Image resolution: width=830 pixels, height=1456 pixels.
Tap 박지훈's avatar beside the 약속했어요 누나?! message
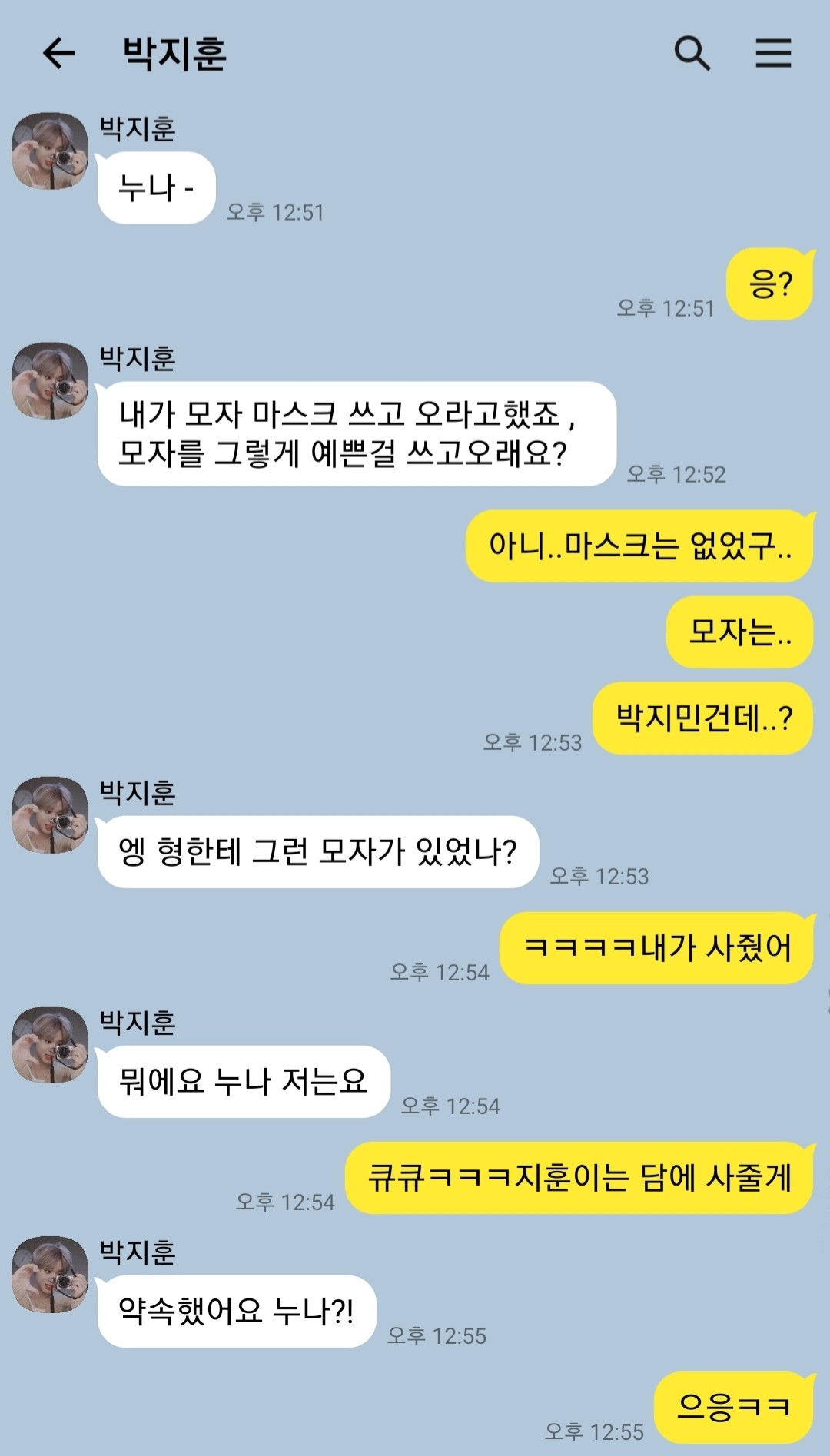[50, 1274]
